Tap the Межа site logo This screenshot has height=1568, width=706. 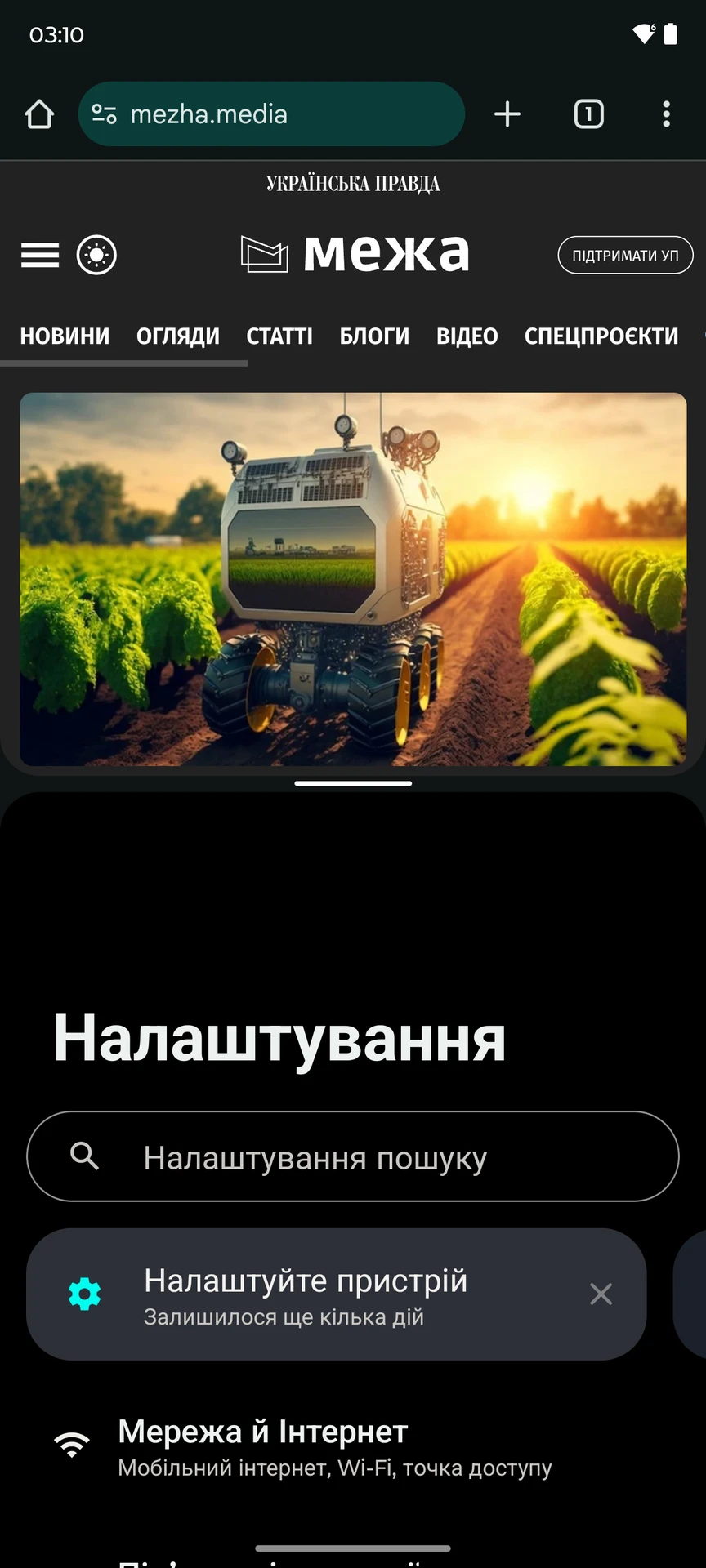click(x=355, y=253)
